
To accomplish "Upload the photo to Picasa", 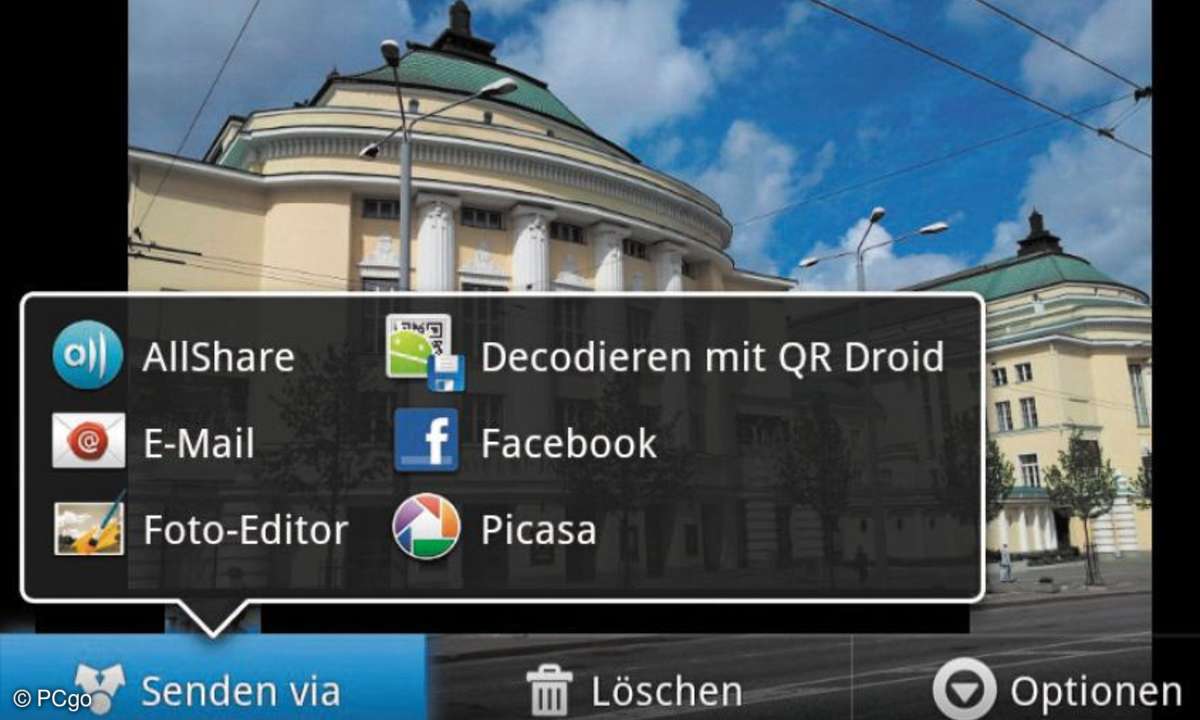I will tap(496, 529).
